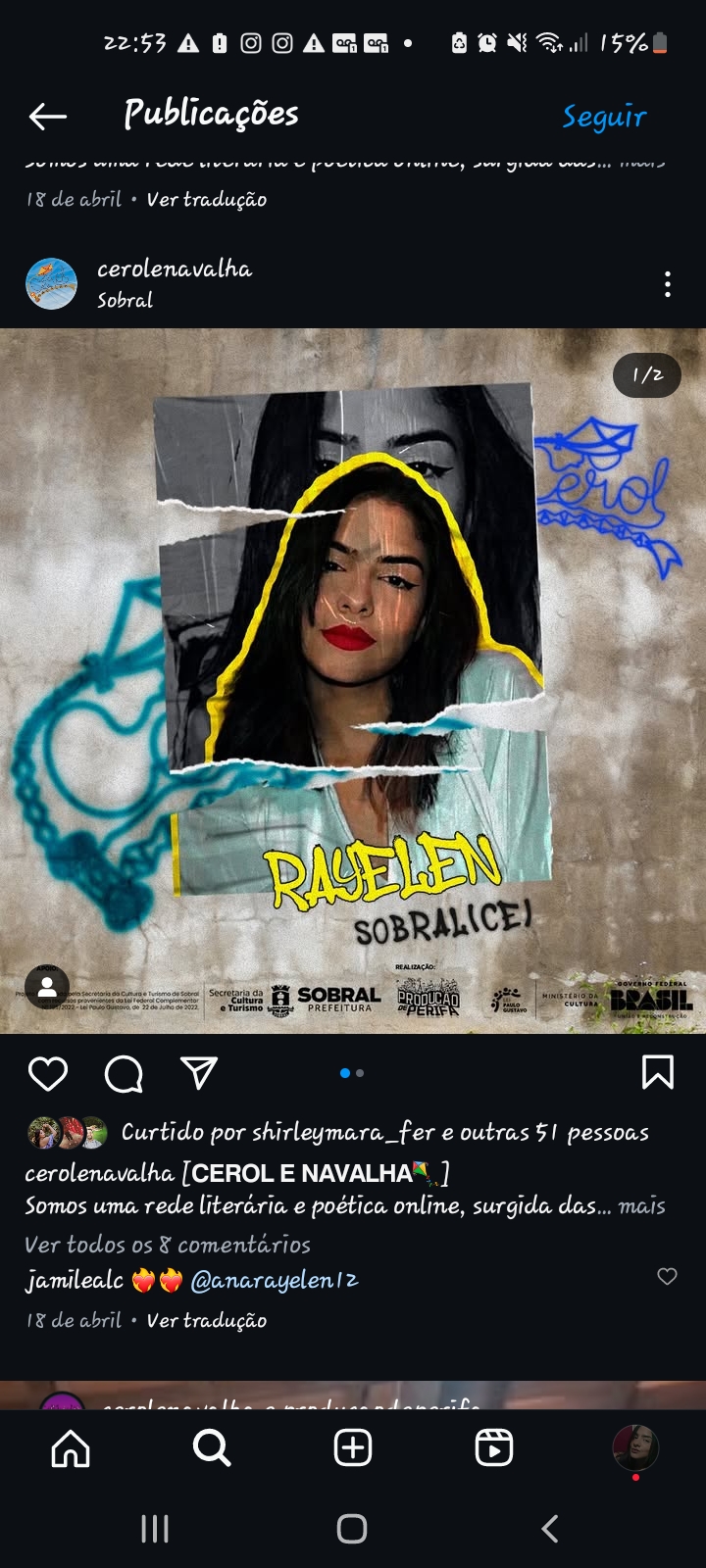Viewport: 706px width, 1568px height.
Task: Open comments on the Rayelen post
Action: pyautogui.click(x=124, y=1073)
